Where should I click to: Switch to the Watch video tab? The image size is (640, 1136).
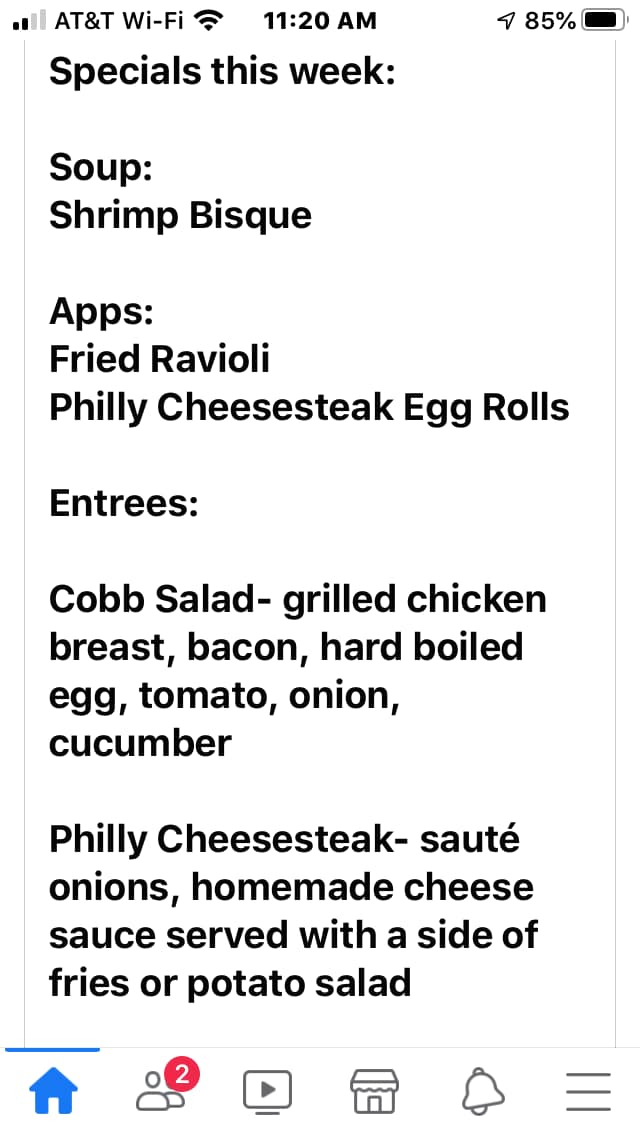tap(267, 1090)
